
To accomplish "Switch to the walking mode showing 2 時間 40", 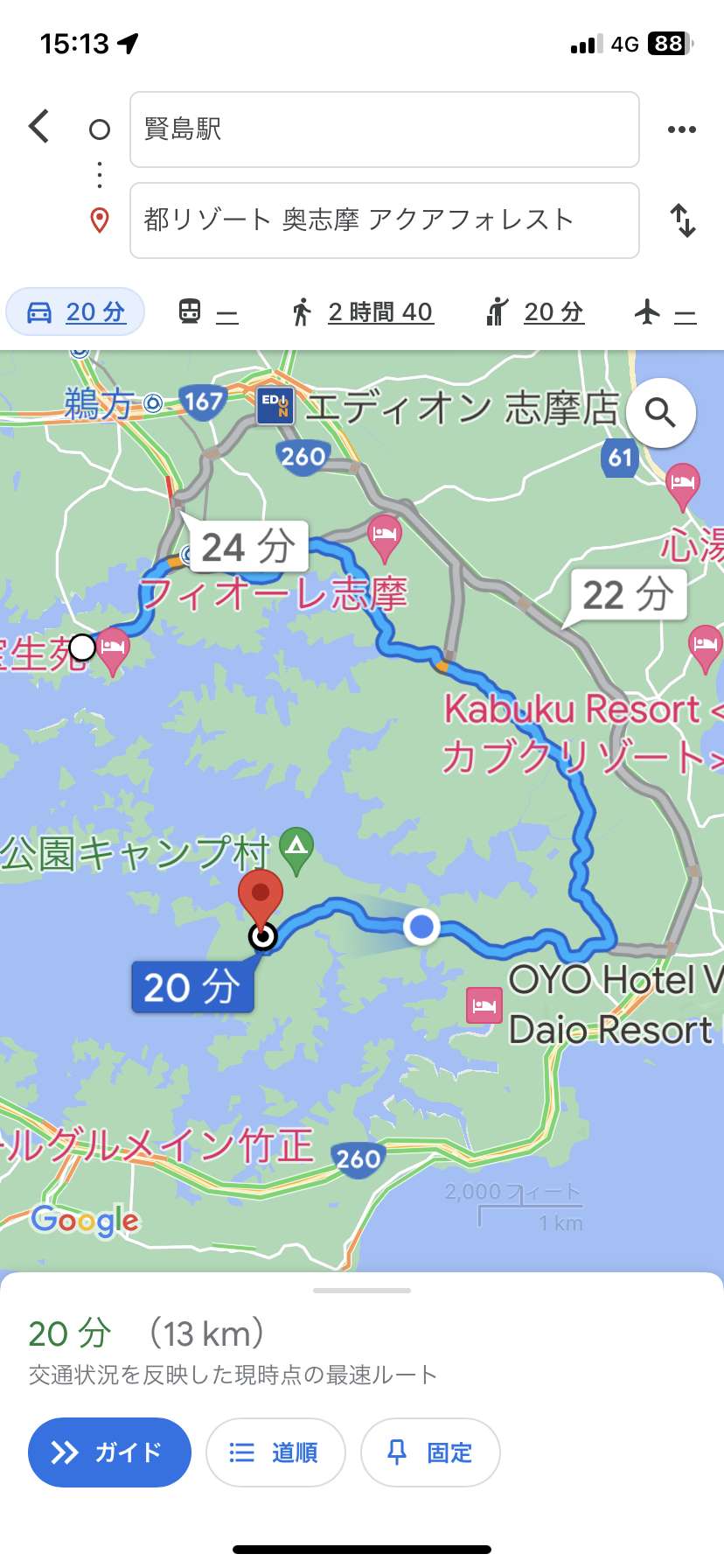I will tap(362, 312).
